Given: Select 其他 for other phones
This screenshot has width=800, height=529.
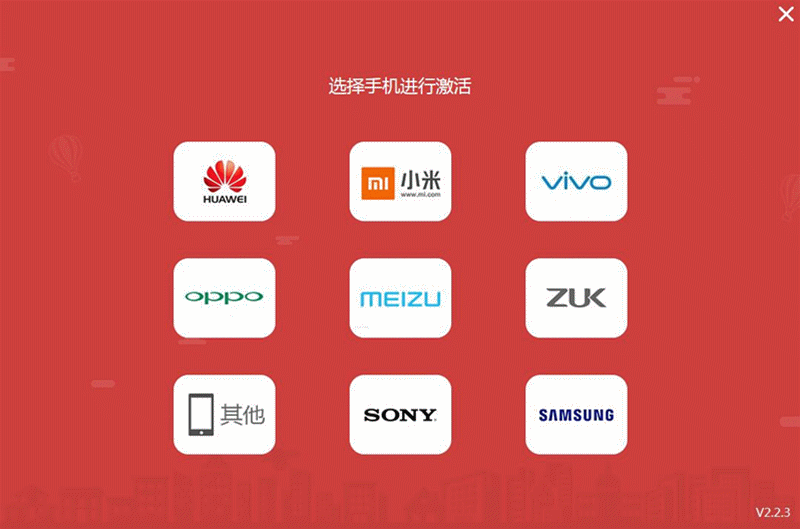Looking at the screenshot, I should click(224, 414).
